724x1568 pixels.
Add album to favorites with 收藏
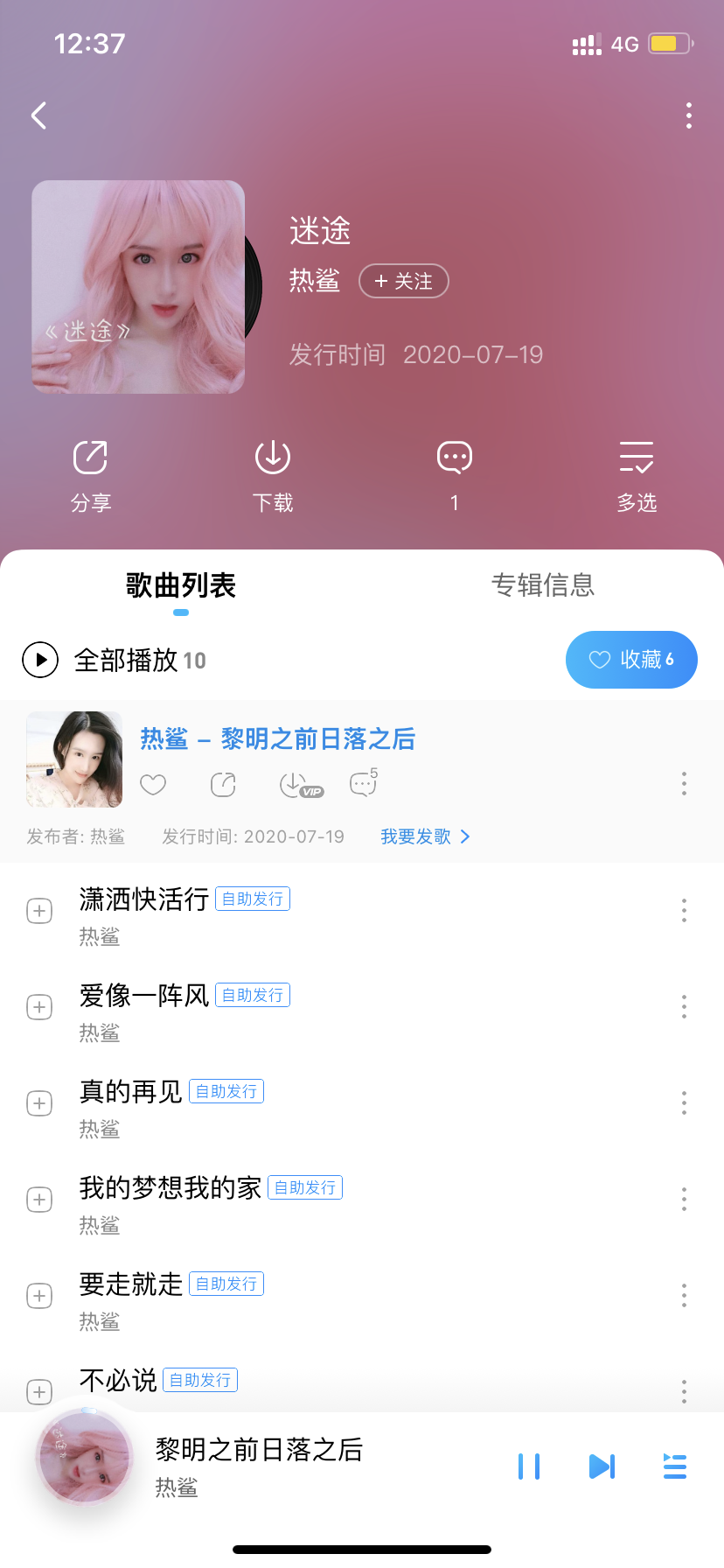point(631,660)
